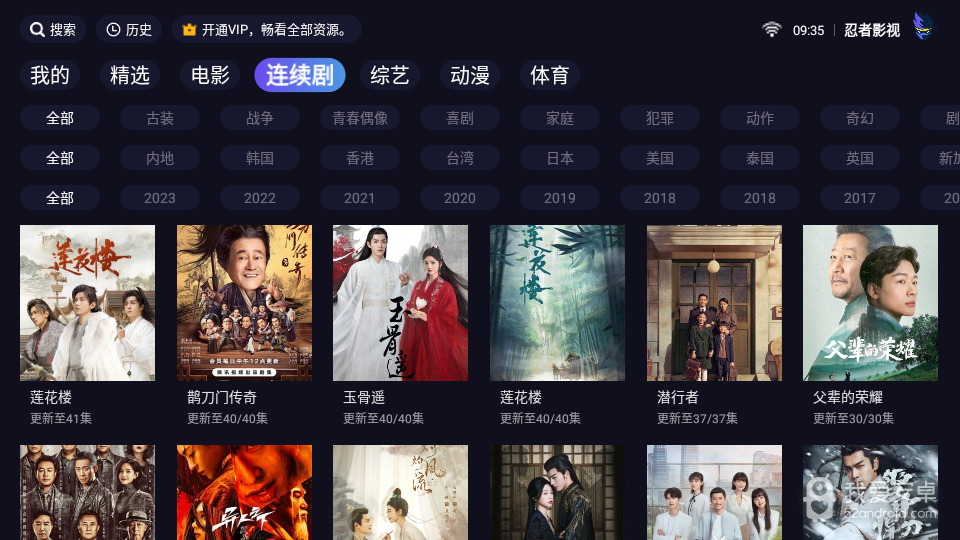Switch to the 精选 tab

click(x=130, y=75)
